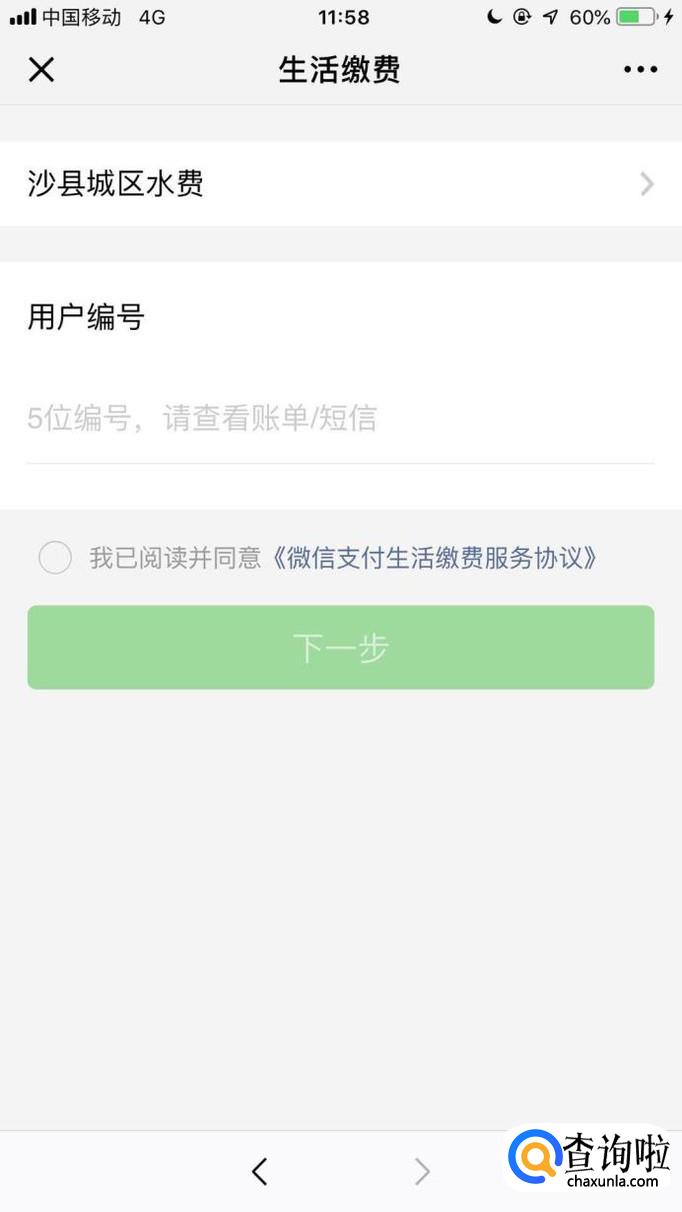Go back with the bottom back arrow
This screenshot has height=1212, width=682.
[260, 1171]
